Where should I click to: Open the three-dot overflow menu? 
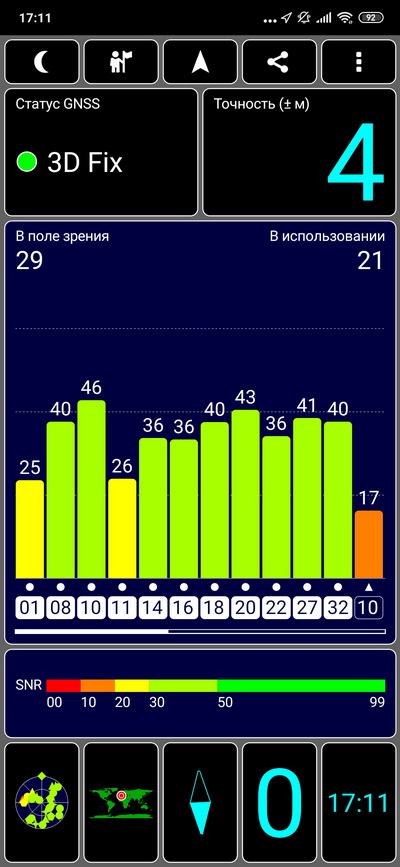[x=359, y=62]
